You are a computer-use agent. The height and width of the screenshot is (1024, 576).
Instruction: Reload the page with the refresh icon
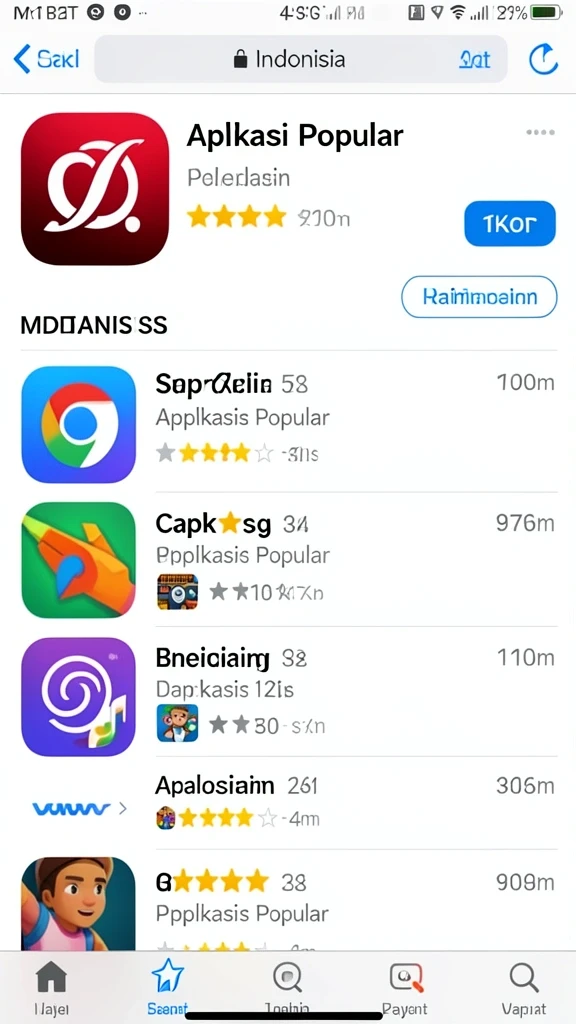[543, 60]
